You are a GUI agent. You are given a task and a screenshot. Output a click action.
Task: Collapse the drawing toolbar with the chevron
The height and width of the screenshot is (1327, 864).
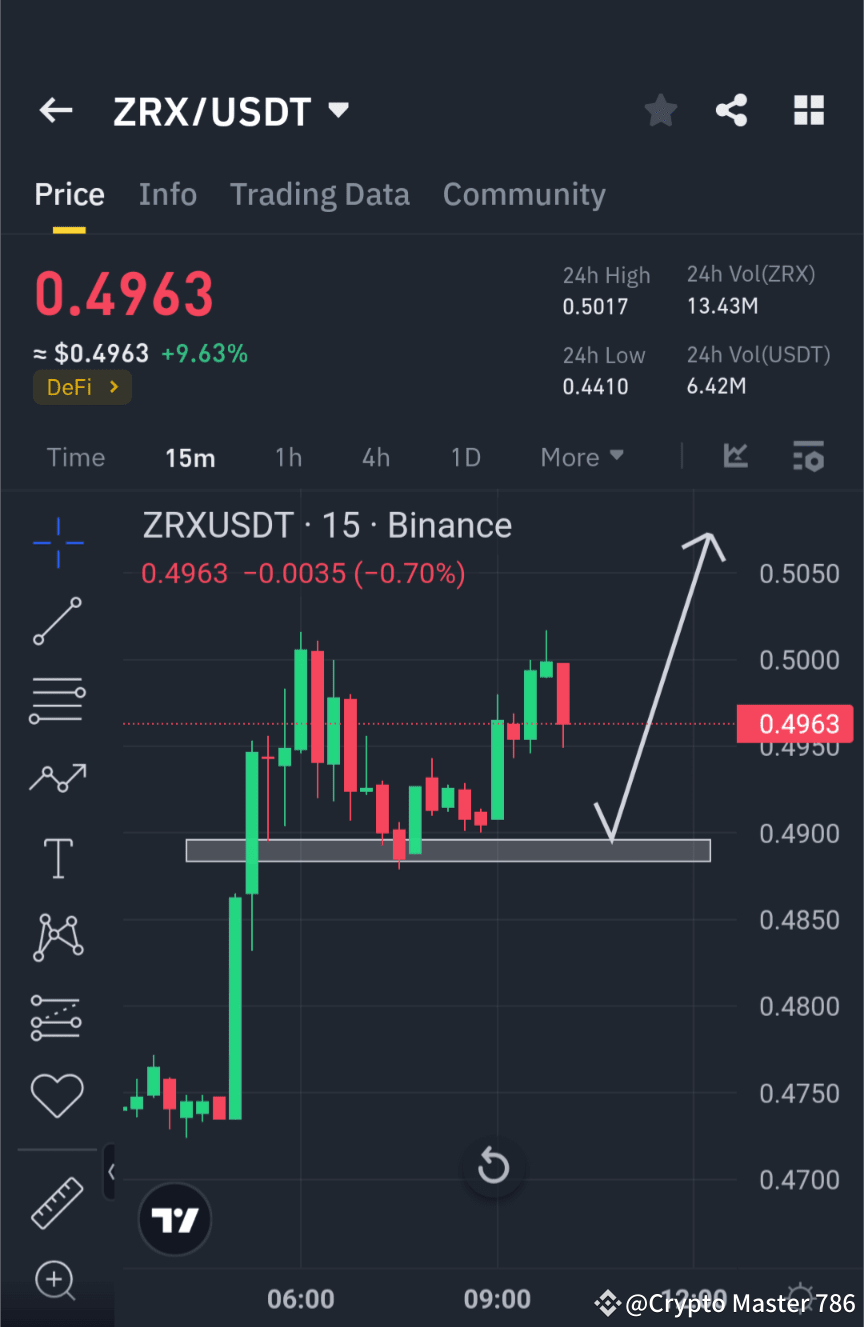coord(110,1171)
